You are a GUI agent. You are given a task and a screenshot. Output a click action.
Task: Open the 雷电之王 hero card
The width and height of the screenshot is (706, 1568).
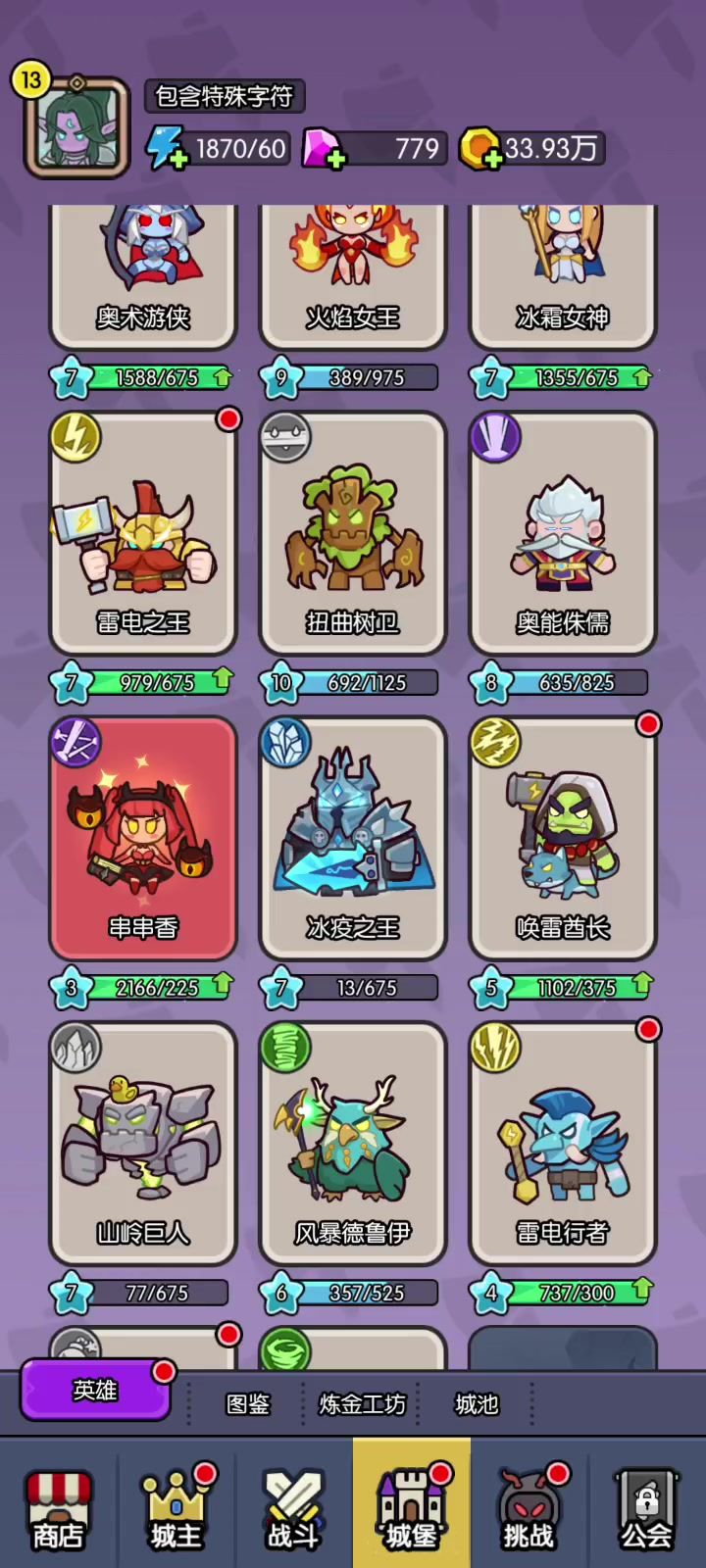143,534
